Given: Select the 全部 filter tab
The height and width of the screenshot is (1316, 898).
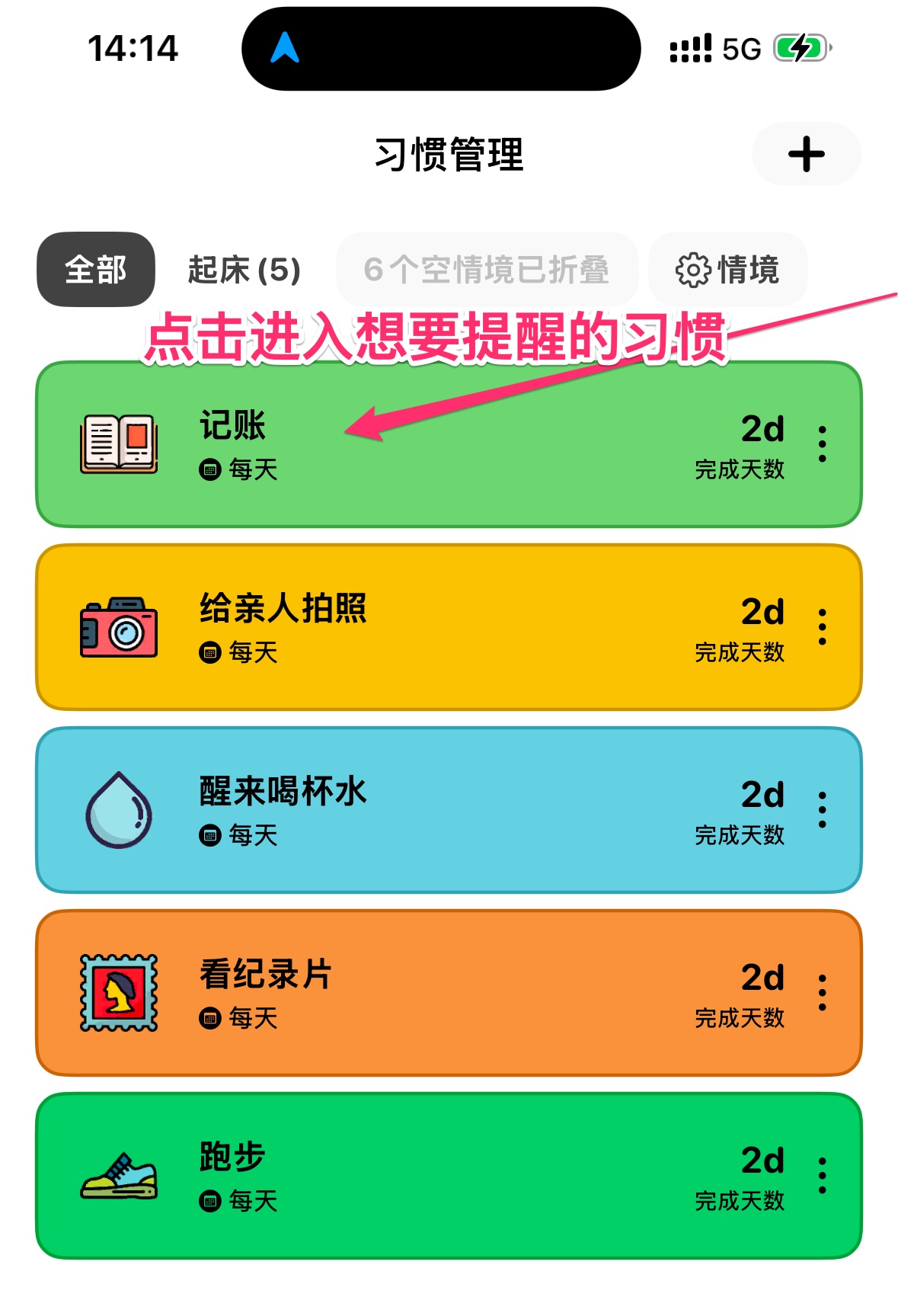Looking at the screenshot, I should point(96,270).
